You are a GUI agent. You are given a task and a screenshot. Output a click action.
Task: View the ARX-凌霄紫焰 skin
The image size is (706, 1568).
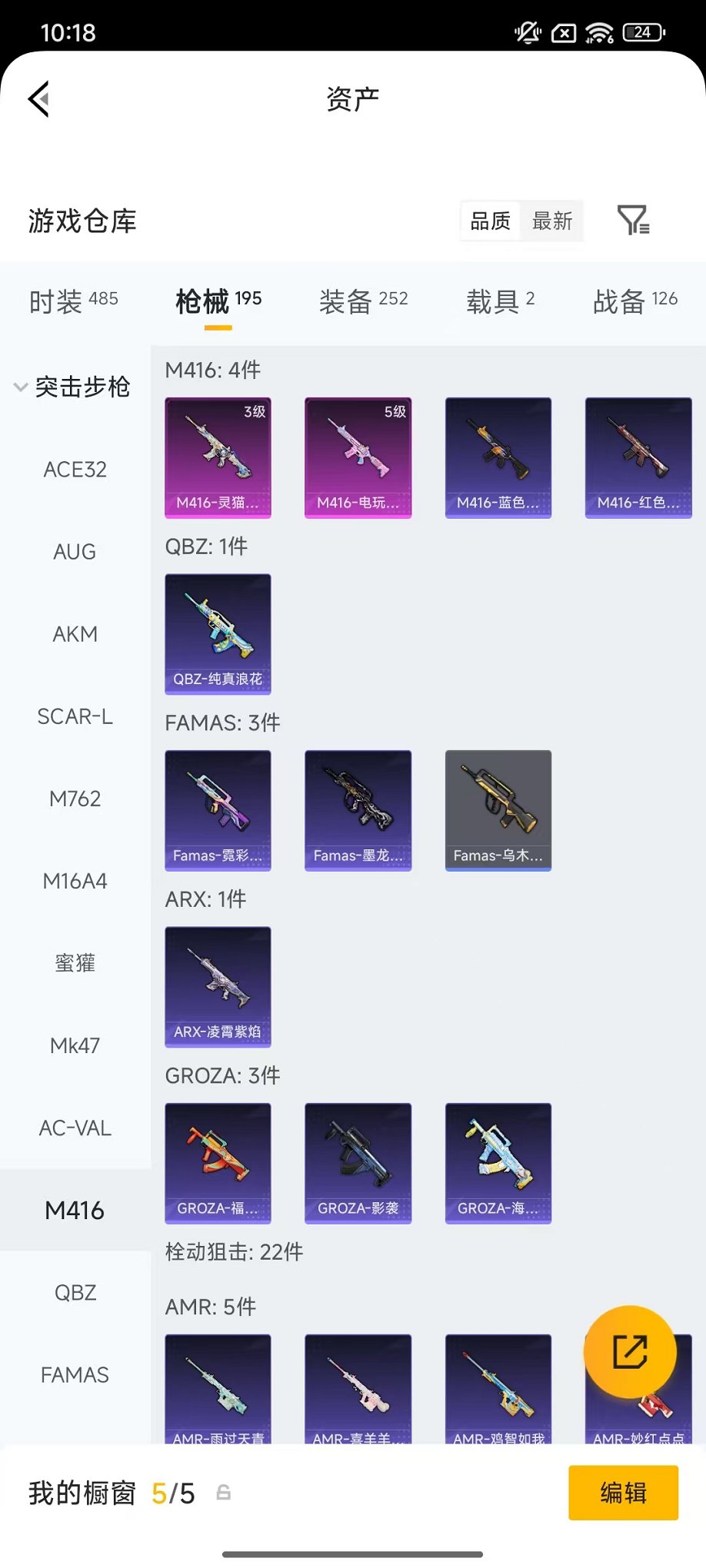coord(218,987)
